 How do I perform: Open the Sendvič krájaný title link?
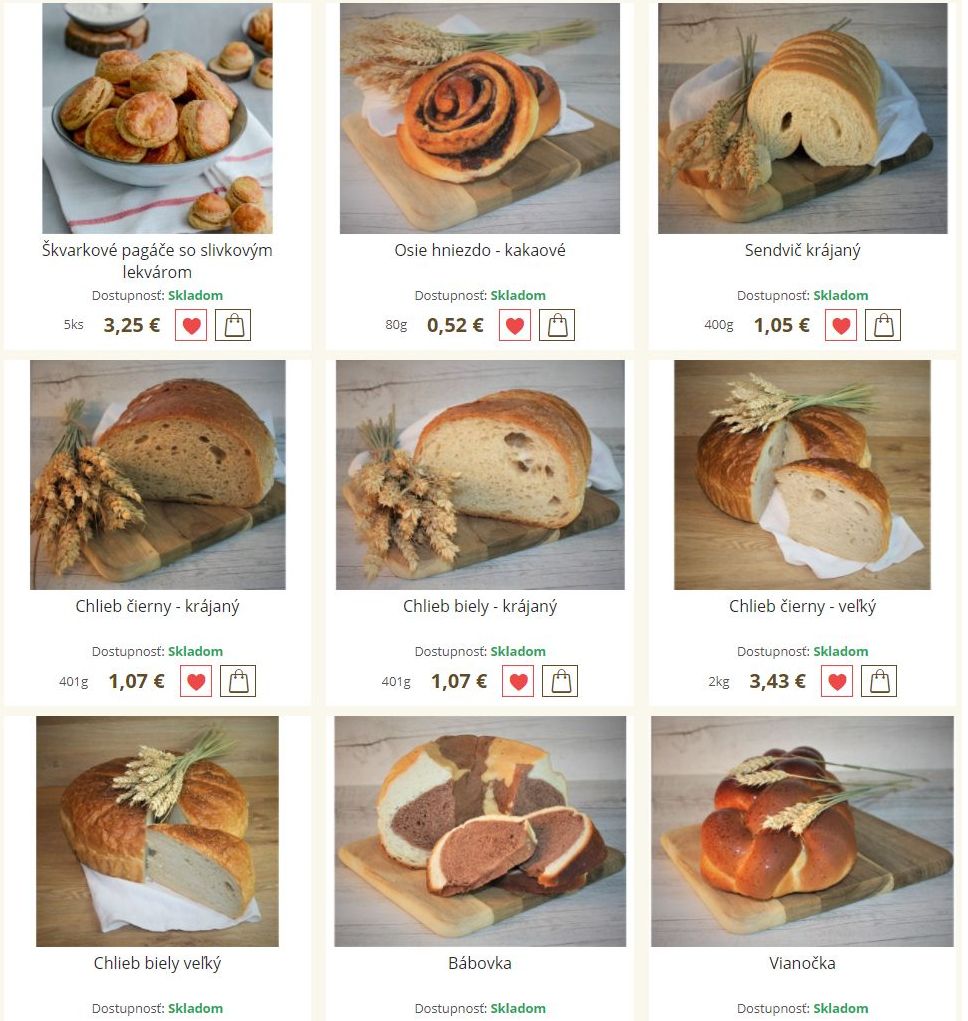pos(802,250)
